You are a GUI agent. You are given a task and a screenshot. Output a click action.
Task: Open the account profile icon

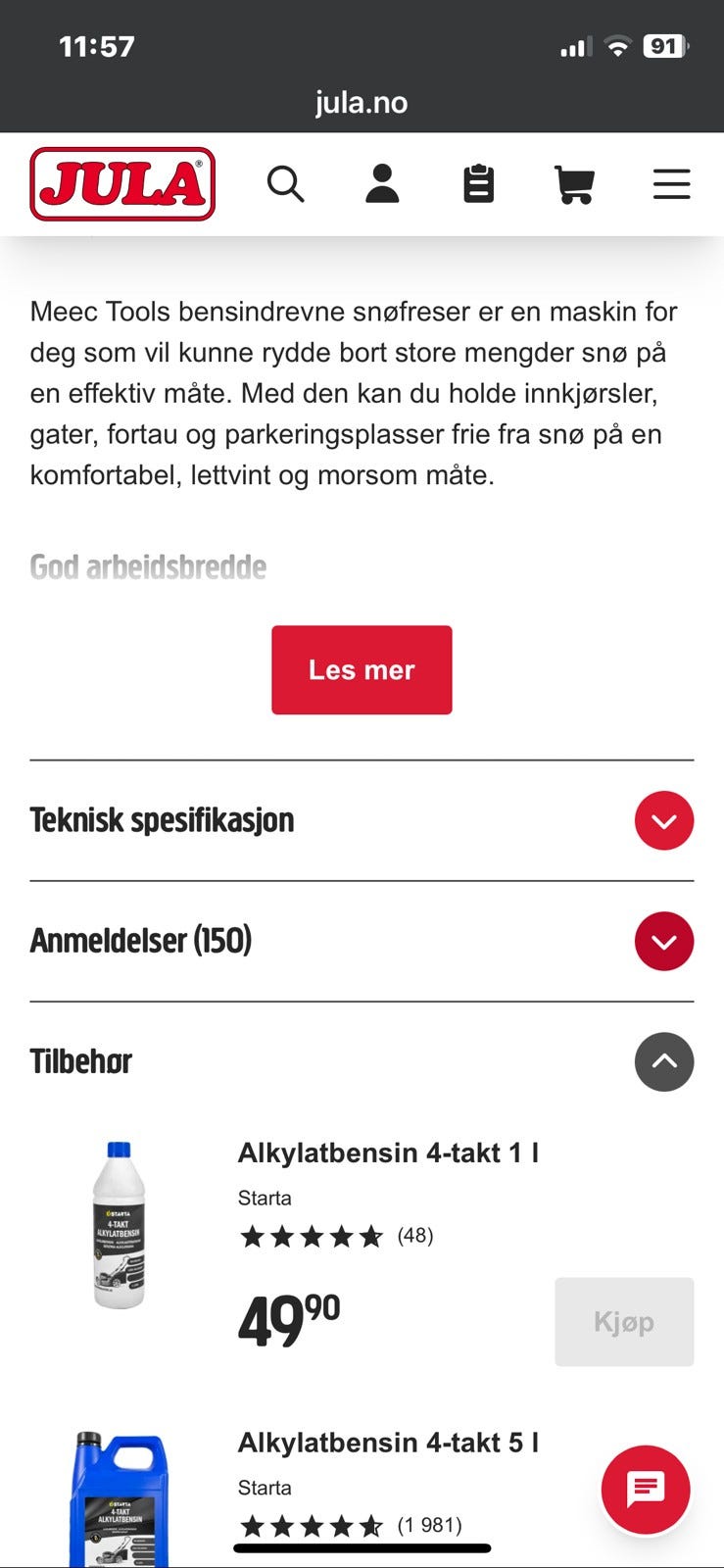[382, 183]
